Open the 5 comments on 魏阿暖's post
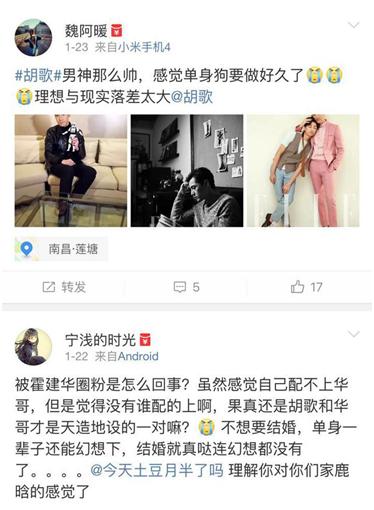 (187, 287)
